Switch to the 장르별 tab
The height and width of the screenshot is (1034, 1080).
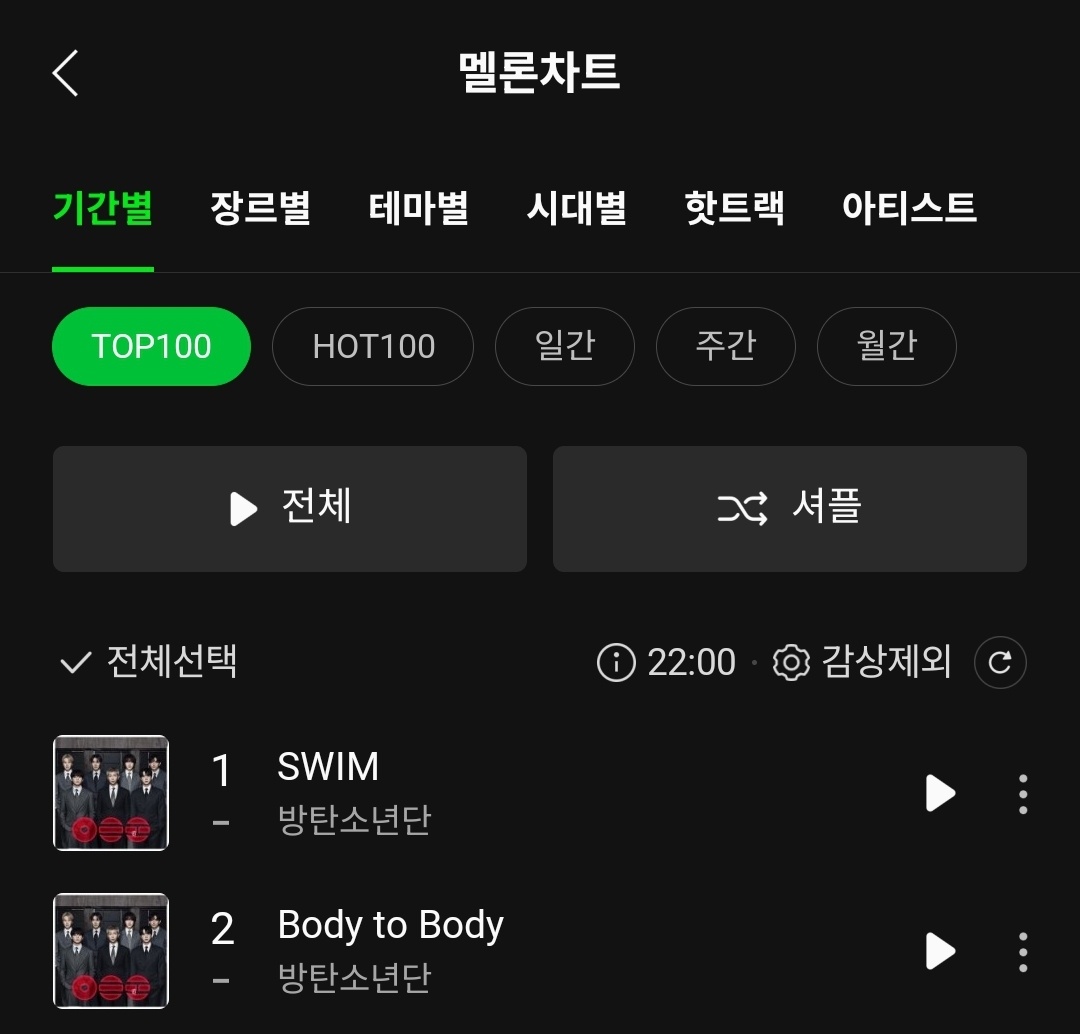coord(260,208)
